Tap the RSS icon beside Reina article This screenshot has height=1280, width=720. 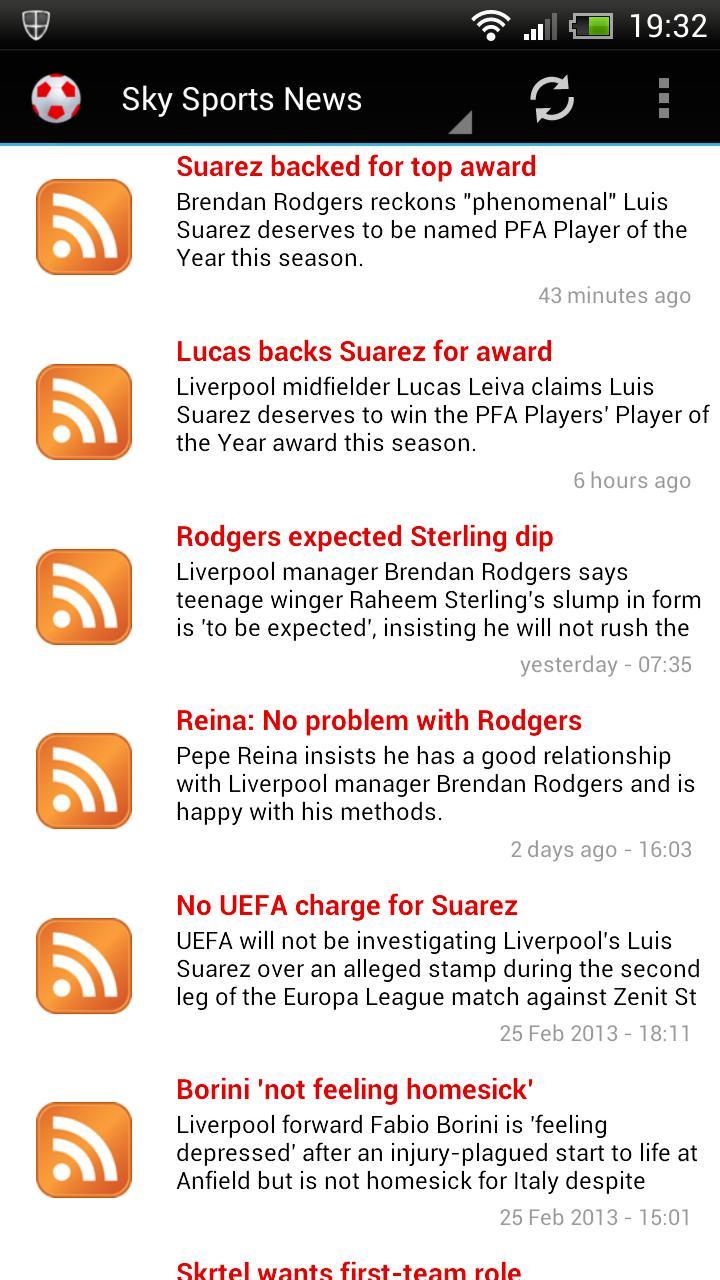[84, 781]
